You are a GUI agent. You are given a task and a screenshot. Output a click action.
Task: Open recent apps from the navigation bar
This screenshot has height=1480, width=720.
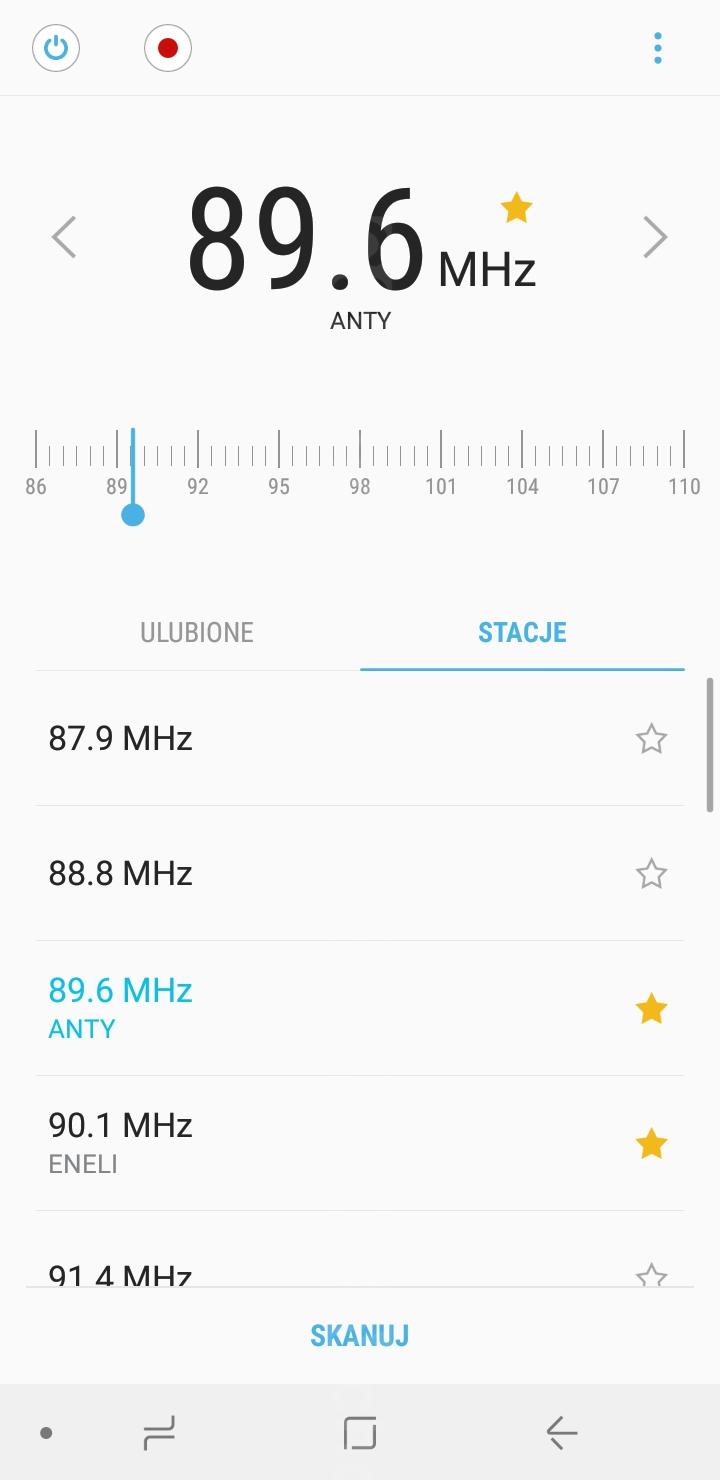click(159, 1433)
